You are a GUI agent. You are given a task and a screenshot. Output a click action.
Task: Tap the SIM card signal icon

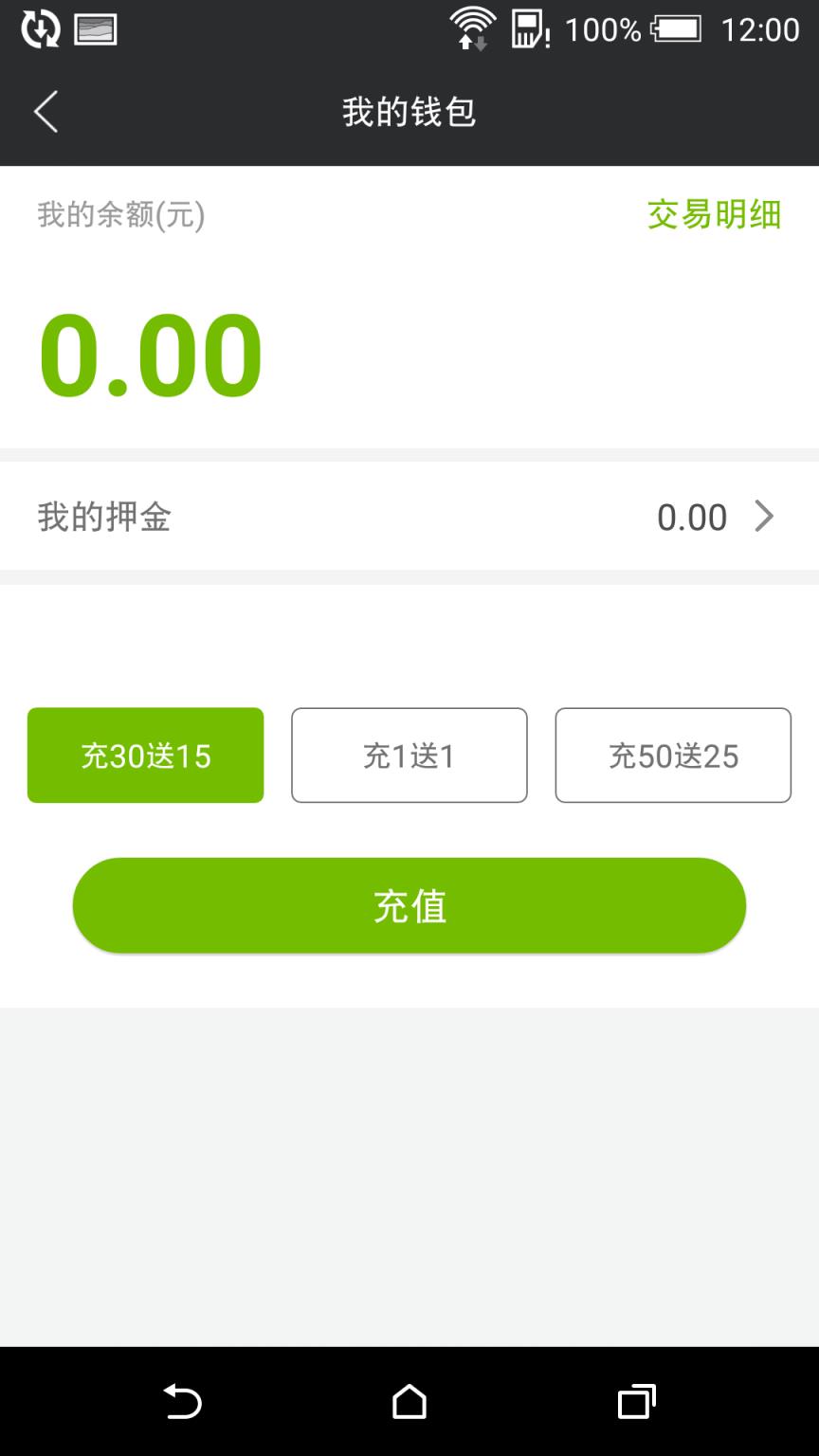(528, 28)
